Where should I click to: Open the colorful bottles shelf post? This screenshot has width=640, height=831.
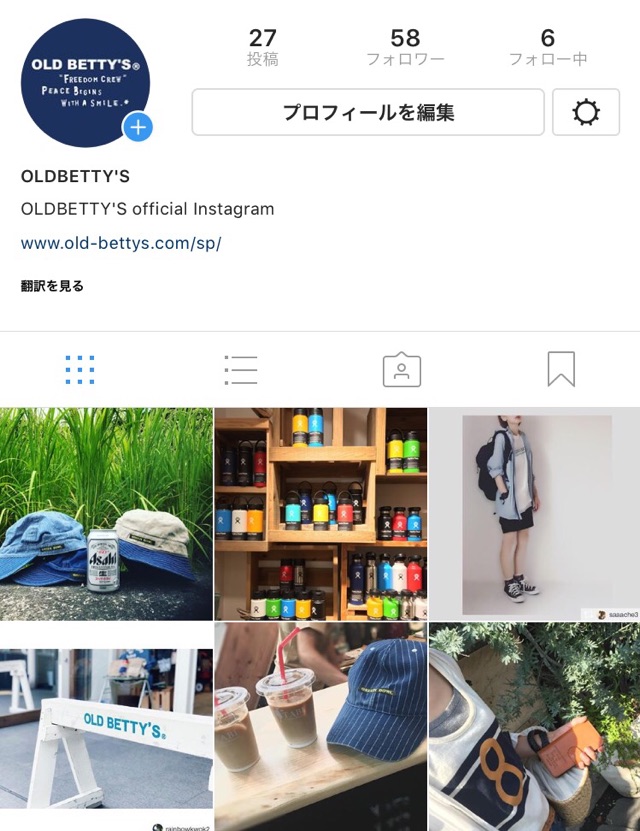(x=320, y=514)
